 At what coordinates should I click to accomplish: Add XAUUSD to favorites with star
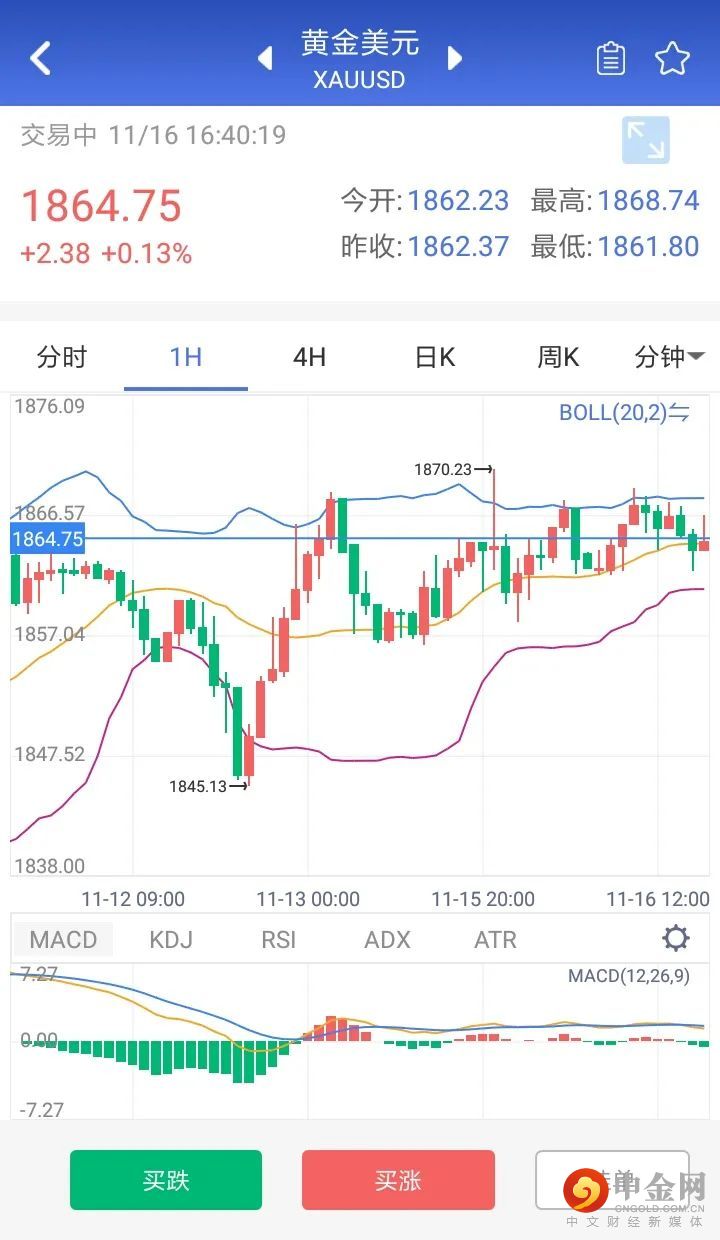[672, 59]
